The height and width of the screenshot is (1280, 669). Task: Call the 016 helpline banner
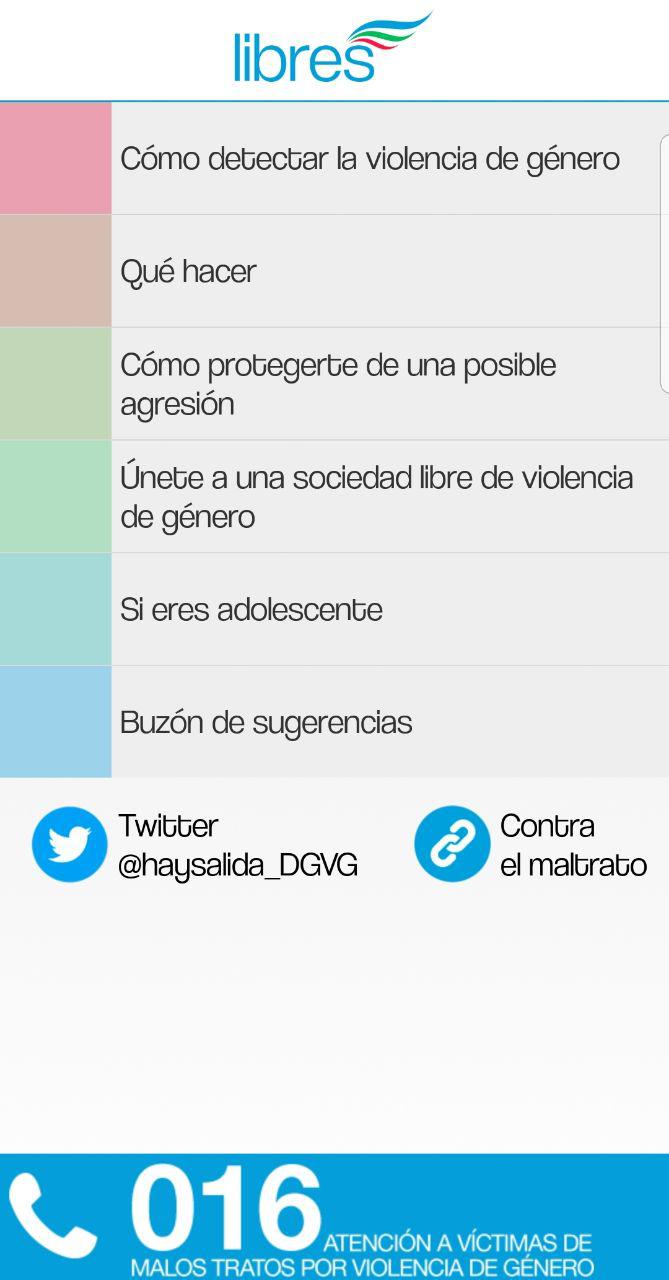click(334, 1217)
